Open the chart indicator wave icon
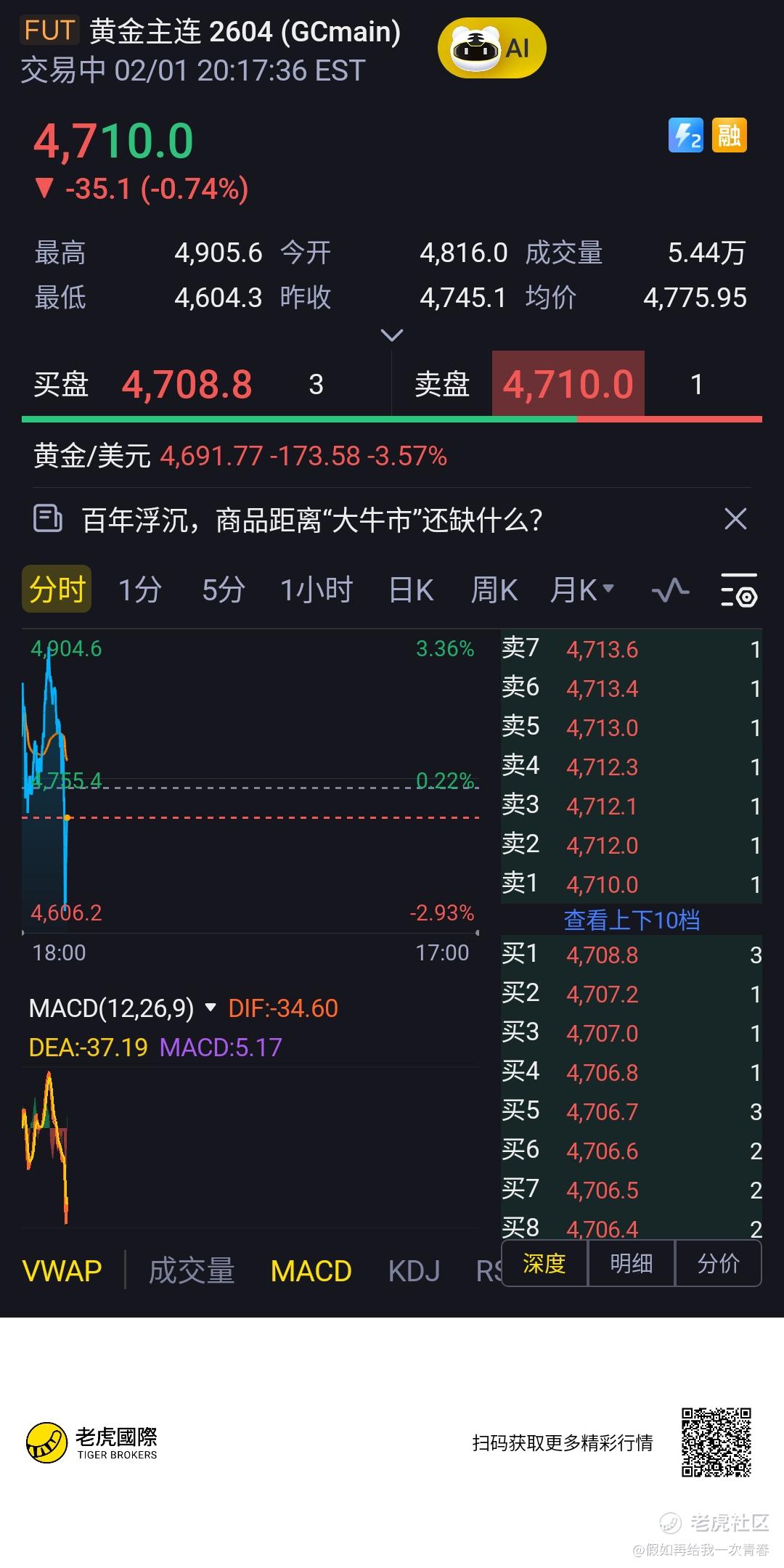The width and height of the screenshot is (784, 1568). [670, 589]
